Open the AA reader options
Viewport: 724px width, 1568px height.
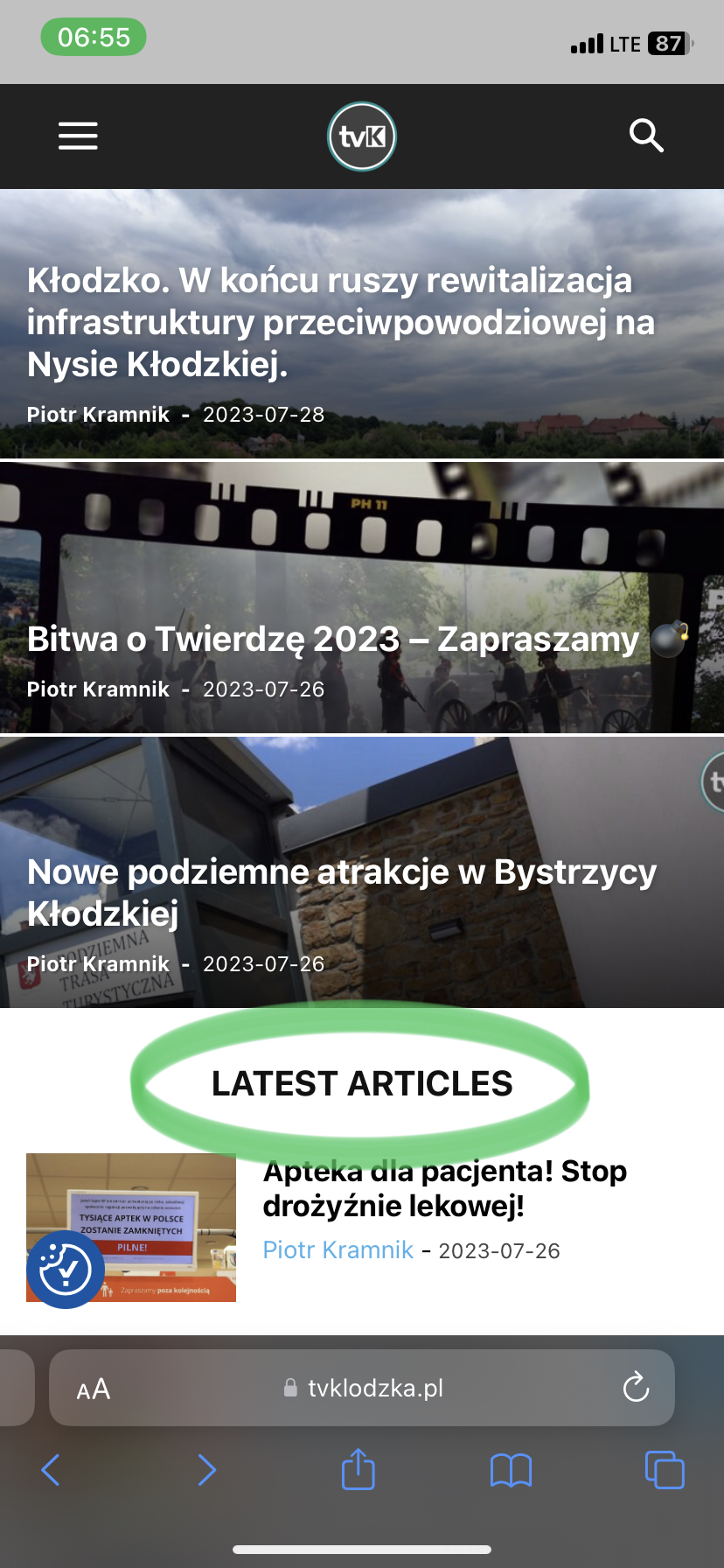[94, 1389]
